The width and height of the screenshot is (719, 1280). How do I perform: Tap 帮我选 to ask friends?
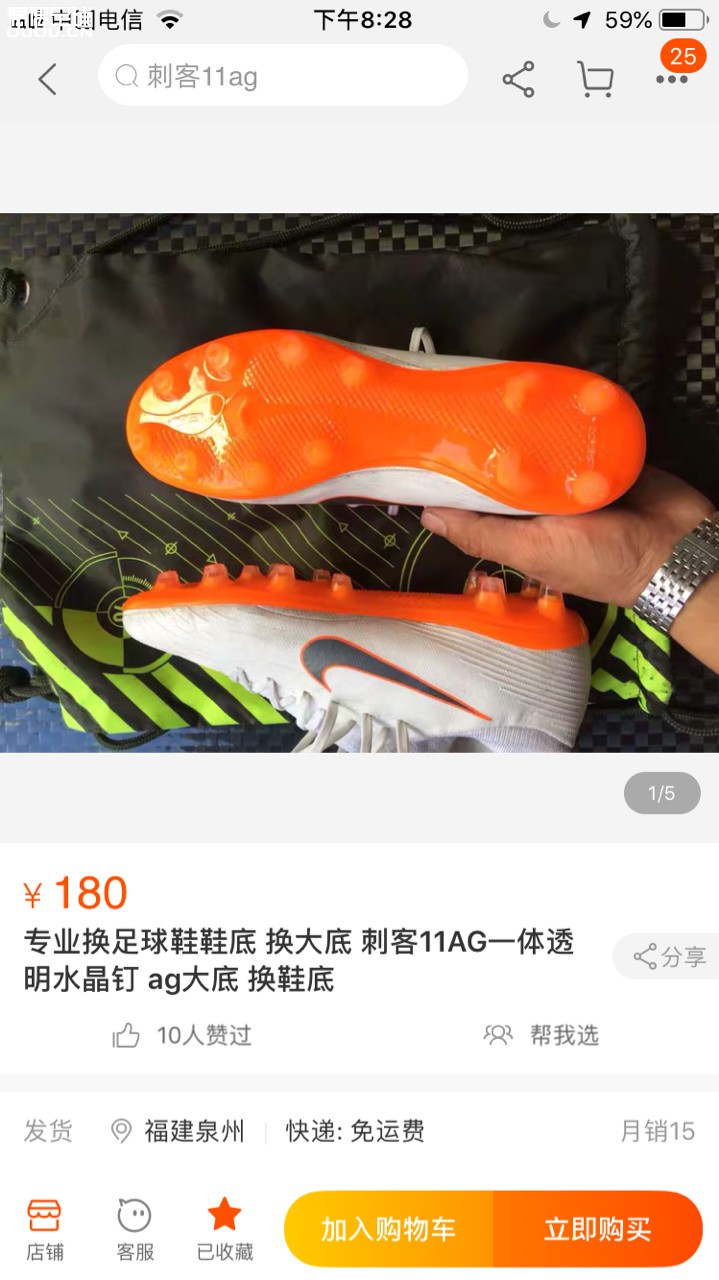coord(541,1035)
